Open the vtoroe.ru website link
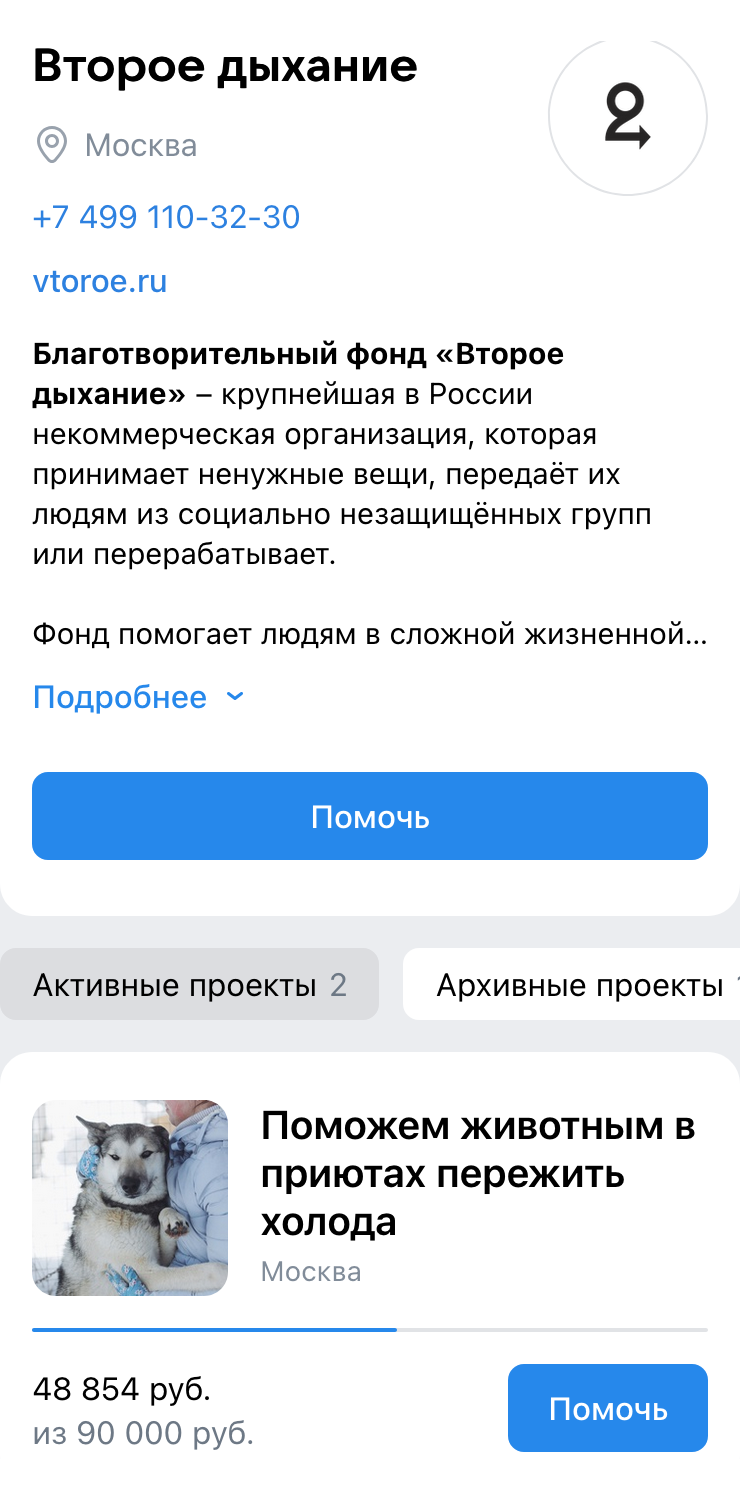This screenshot has height=1510, width=740. click(x=100, y=282)
